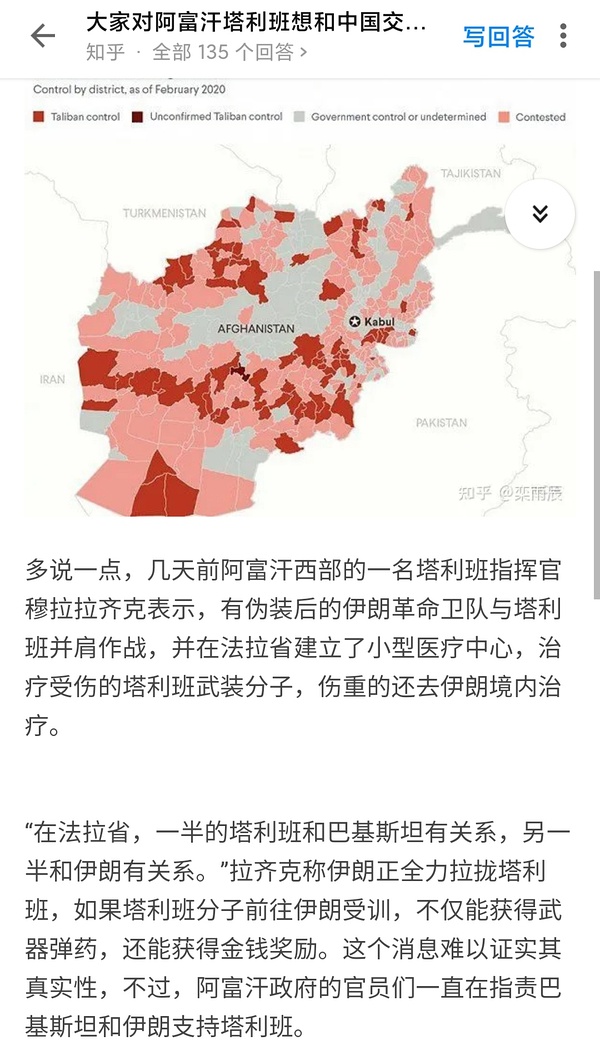Tap the floating double-chevron next answer button

[539, 213]
